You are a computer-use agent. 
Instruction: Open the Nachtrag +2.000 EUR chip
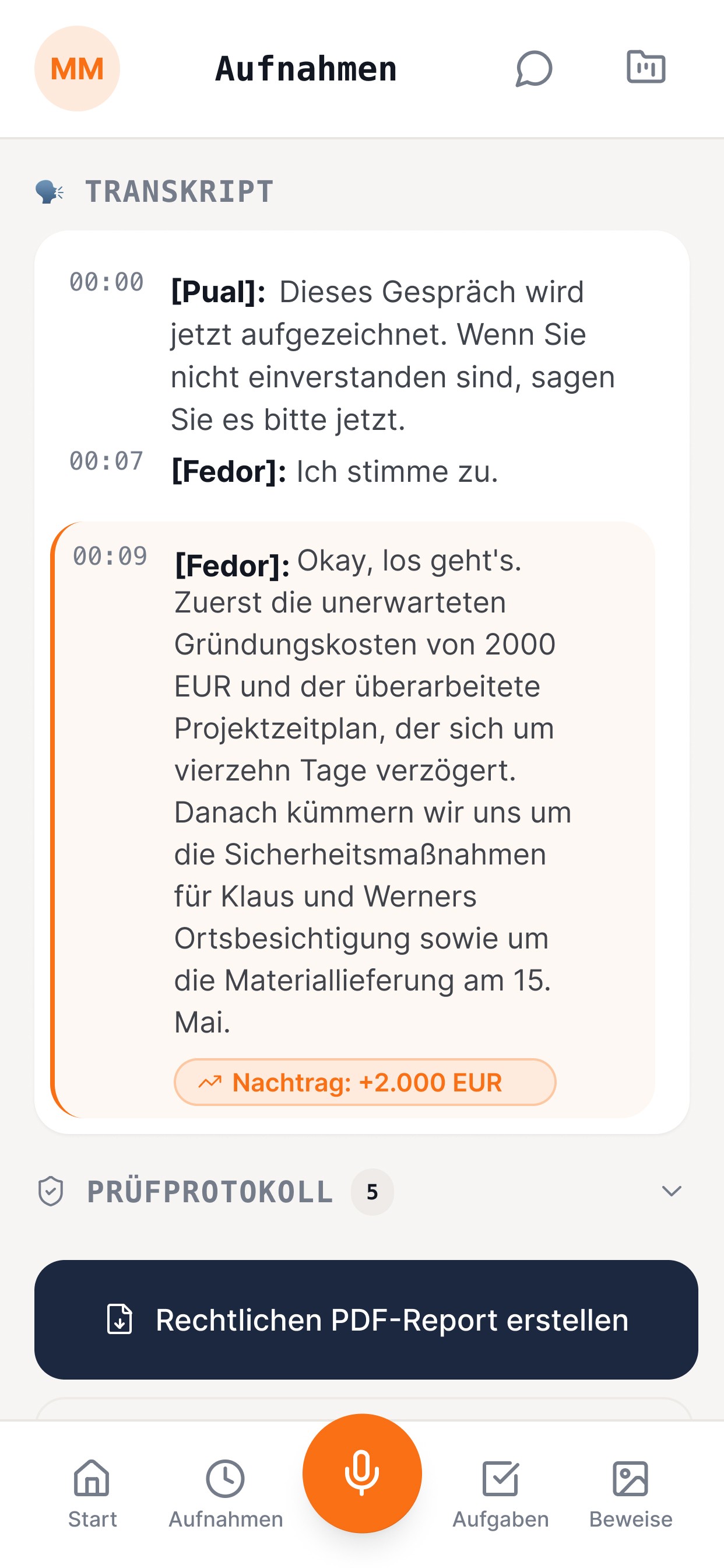click(365, 1081)
